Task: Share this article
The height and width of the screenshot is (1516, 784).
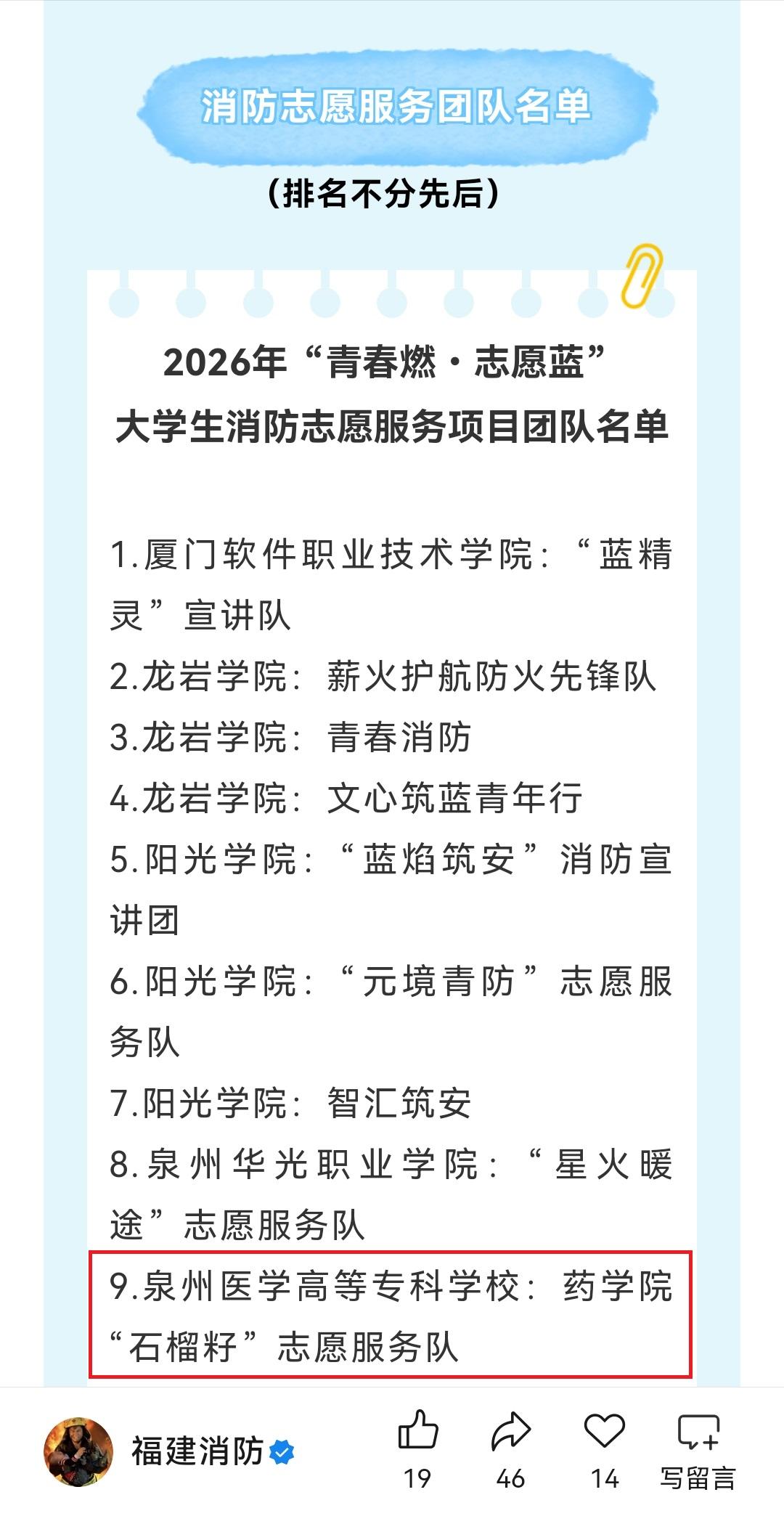Action: pos(511,1449)
